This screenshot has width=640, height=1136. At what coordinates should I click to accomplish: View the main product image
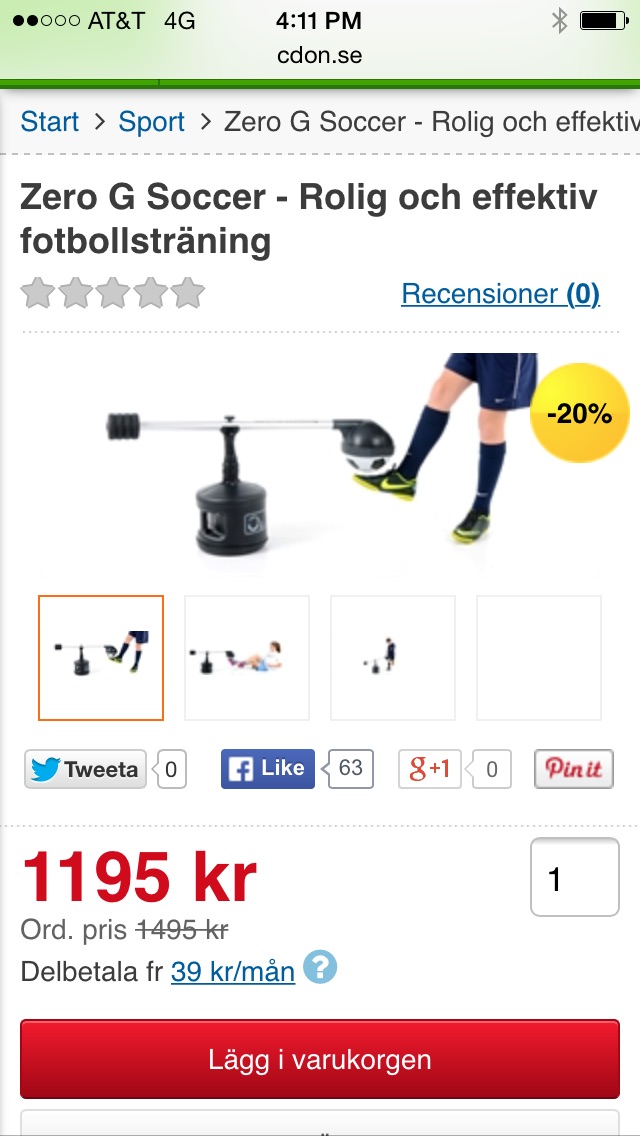point(320,457)
